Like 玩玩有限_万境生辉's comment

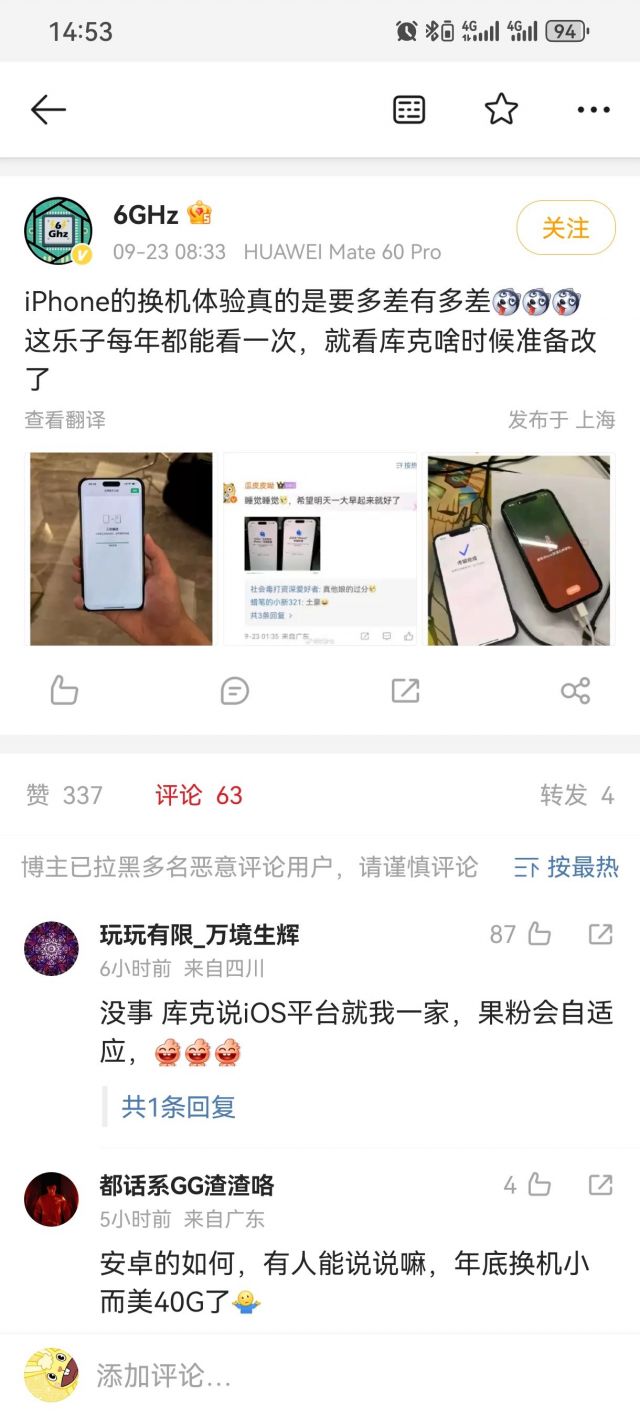coord(540,934)
